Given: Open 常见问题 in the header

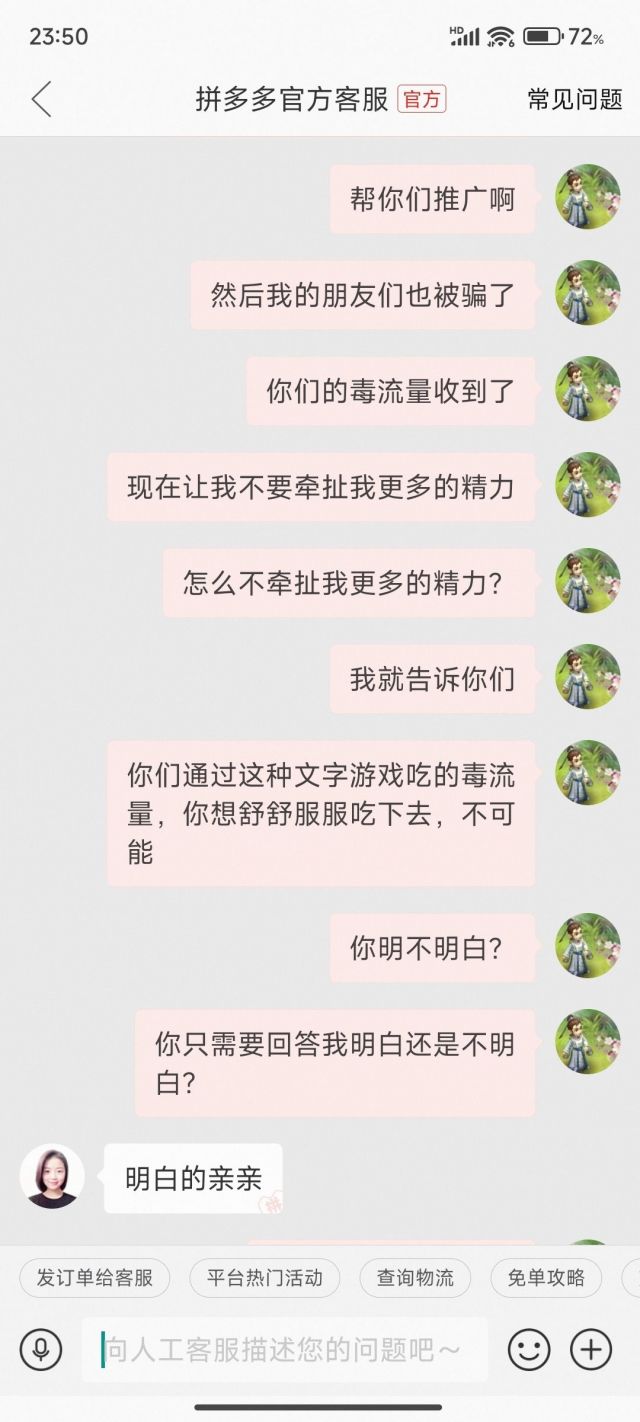Looking at the screenshot, I should coord(575,100).
